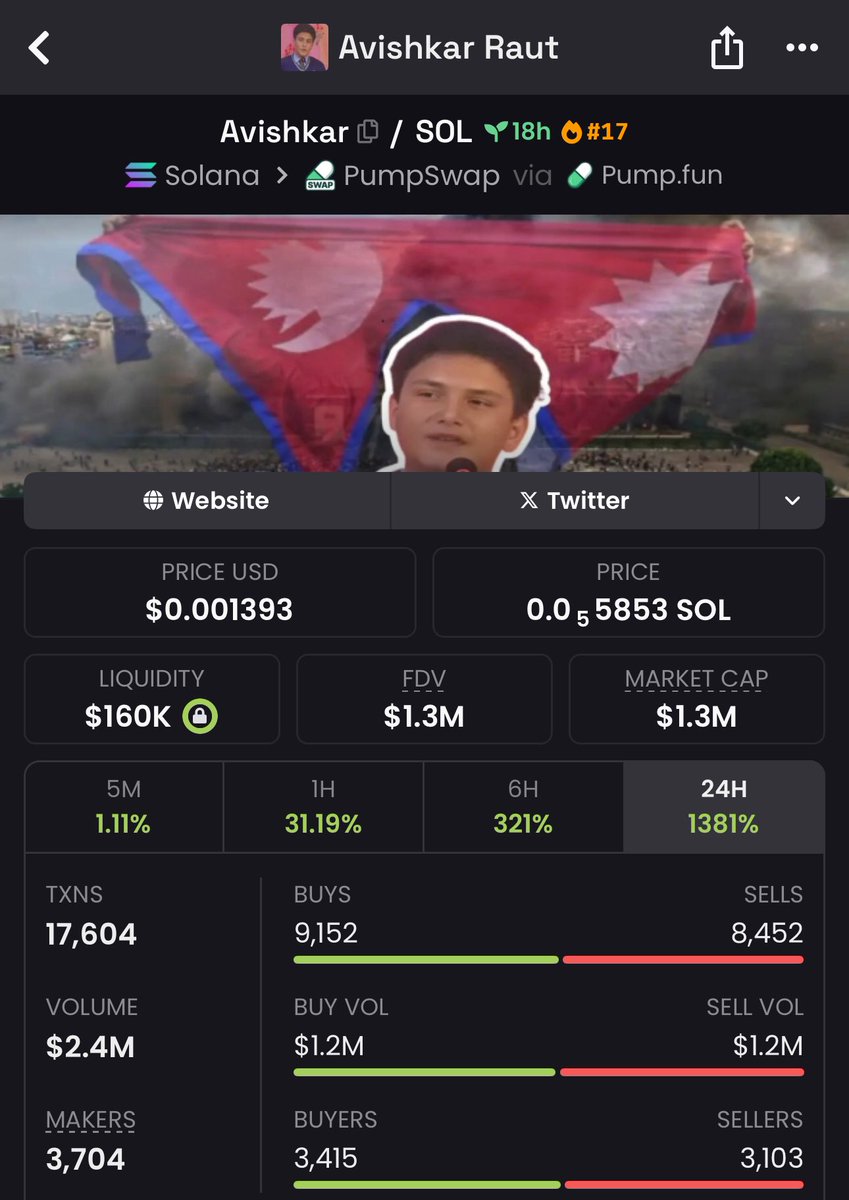Switch to the 5M timeframe
The width and height of the screenshot is (849, 1200).
(124, 807)
